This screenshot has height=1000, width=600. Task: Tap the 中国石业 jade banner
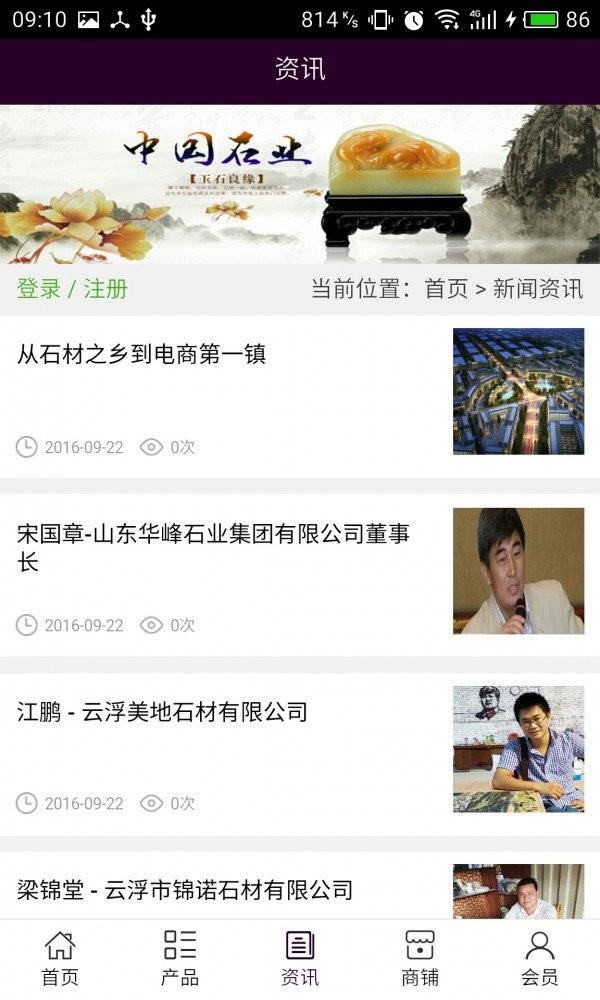click(300, 184)
